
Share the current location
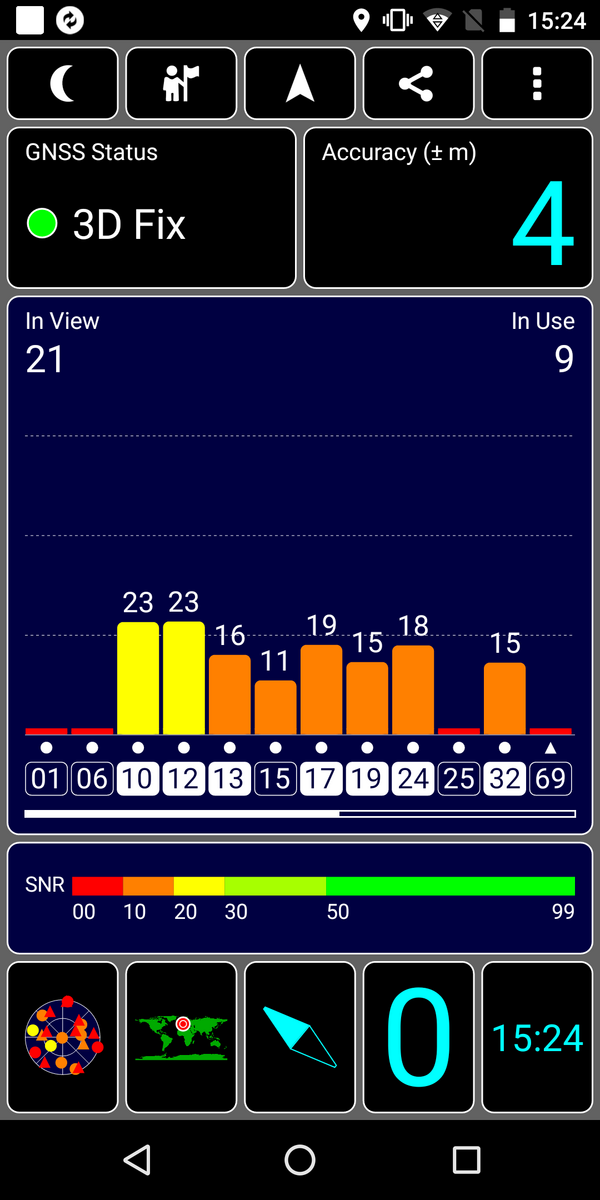(x=418, y=84)
